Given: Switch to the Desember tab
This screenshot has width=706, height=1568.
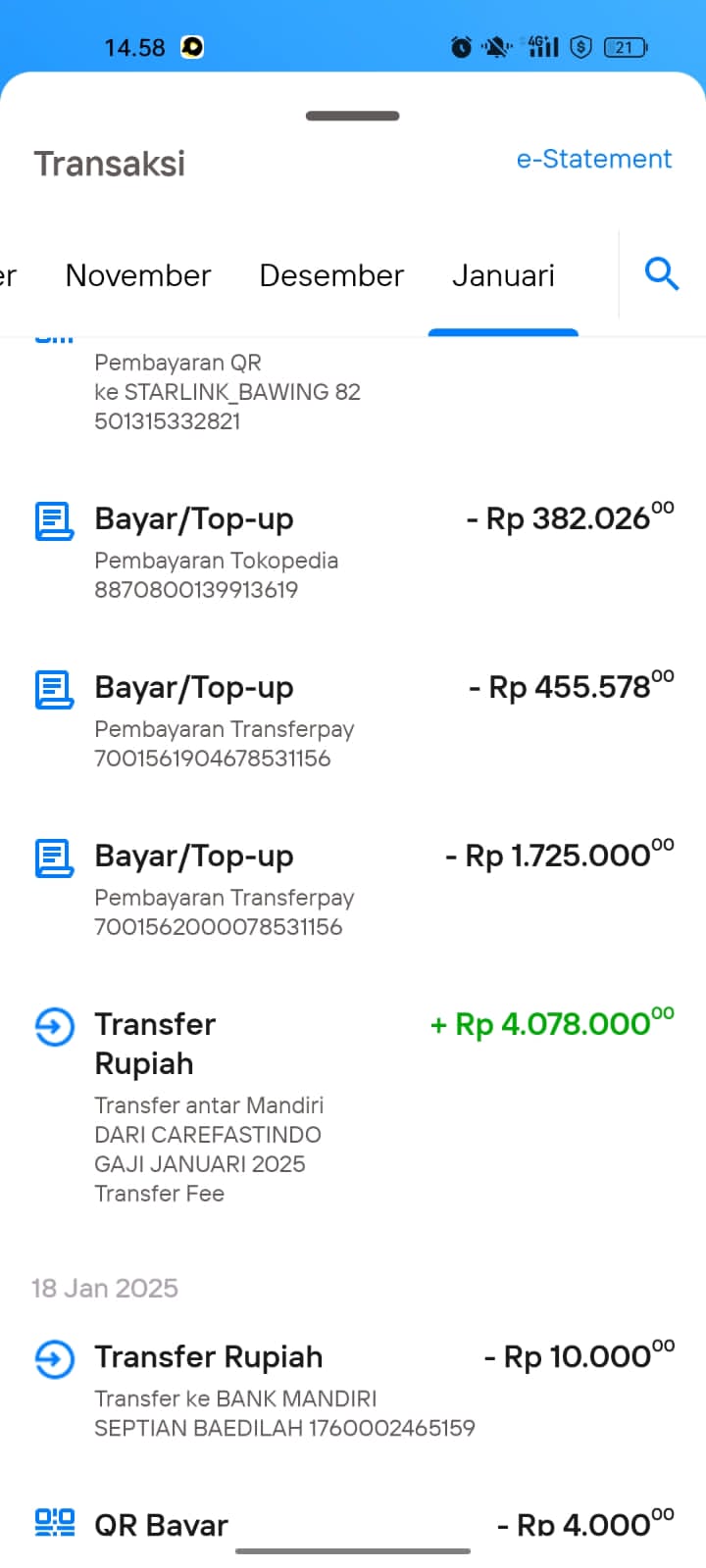Looking at the screenshot, I should coord(331,275).
